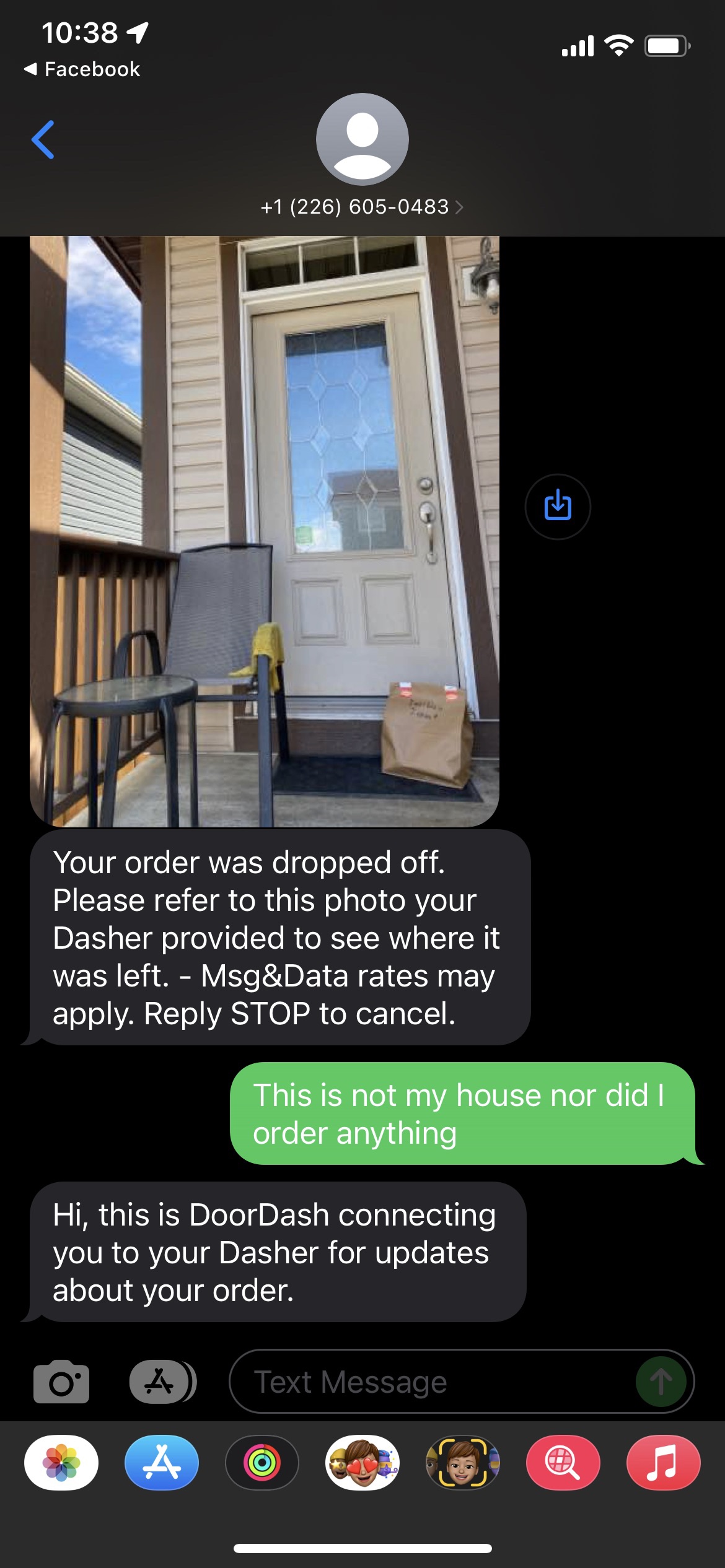Viewport: 725px width, 1568px height.
Task: Open the #images search app
Action: click(x=563, y=1463)
